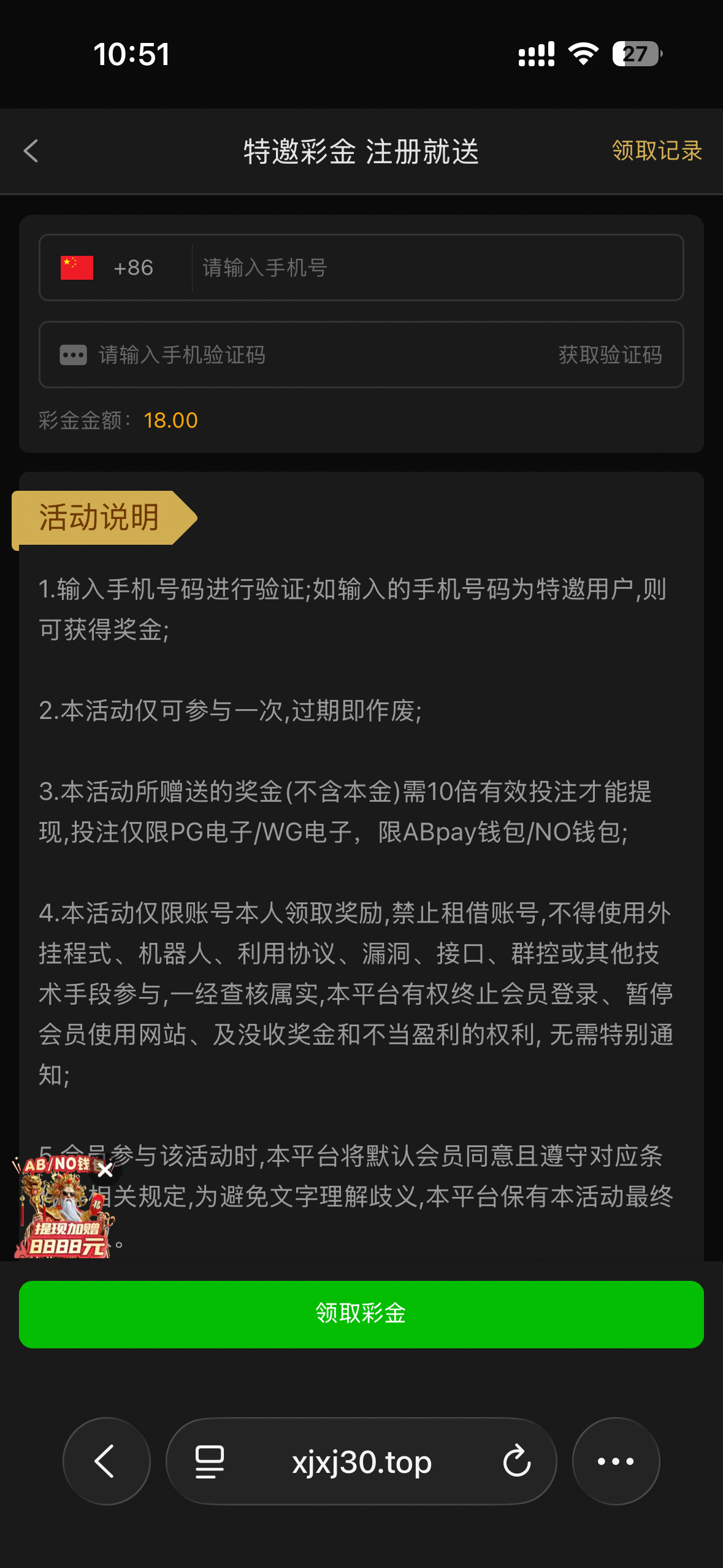The width and height of the screenshot is (723, 1568).
Task: Open the +86 country code selector
Action: point(134,267)
